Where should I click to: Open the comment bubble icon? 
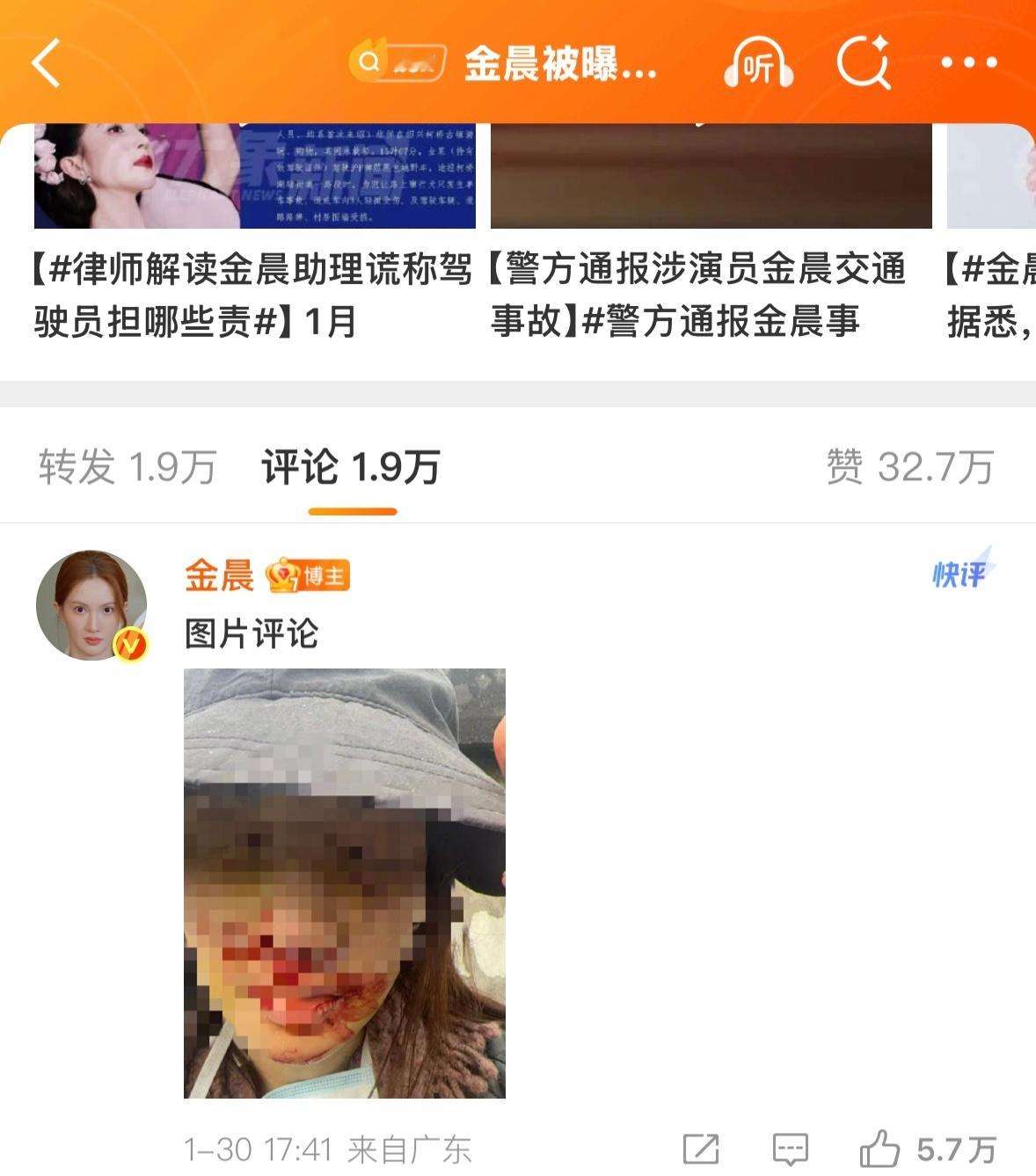(x=789, y=1148)
